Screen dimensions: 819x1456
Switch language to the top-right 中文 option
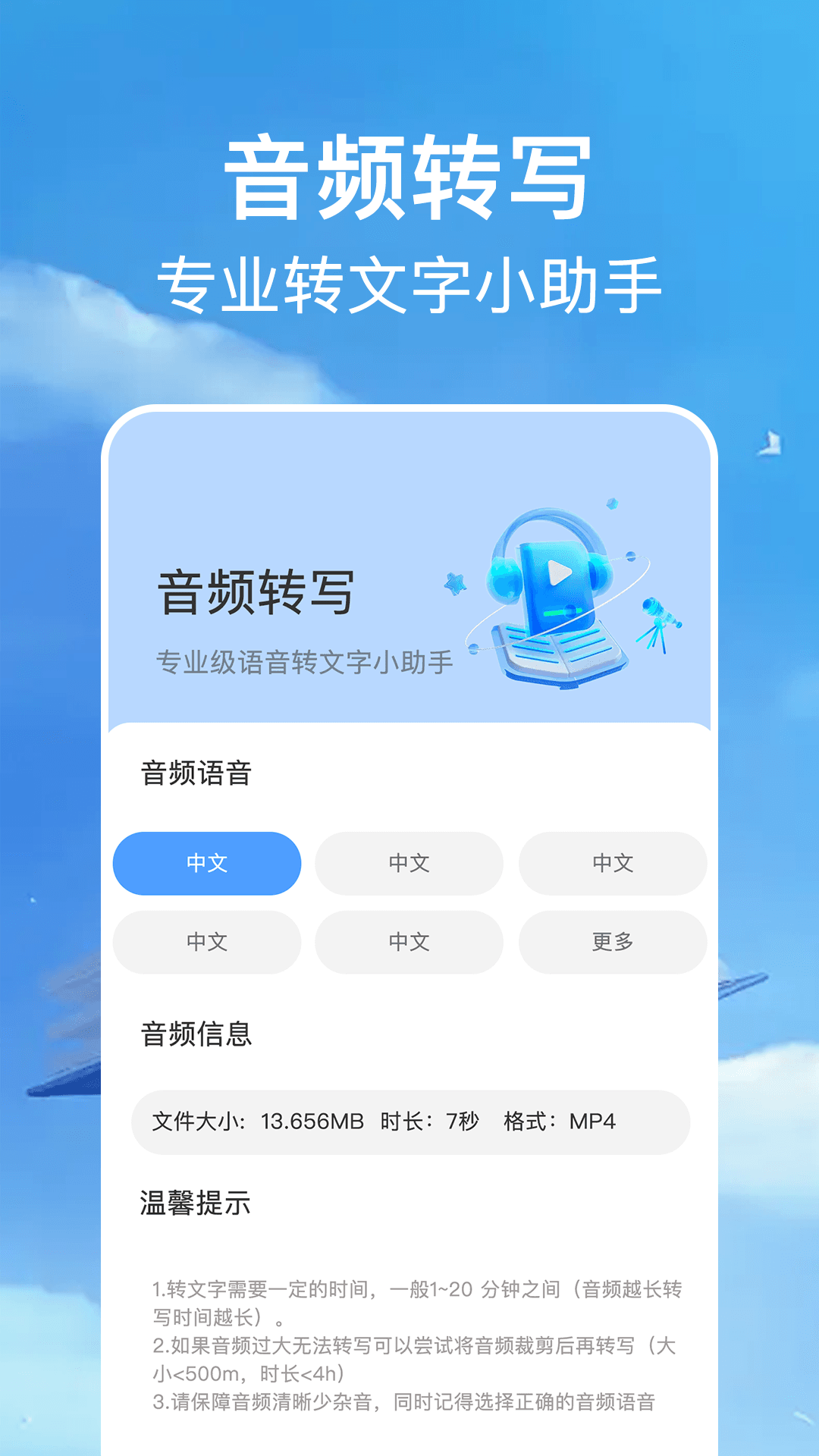coord(612,863)
